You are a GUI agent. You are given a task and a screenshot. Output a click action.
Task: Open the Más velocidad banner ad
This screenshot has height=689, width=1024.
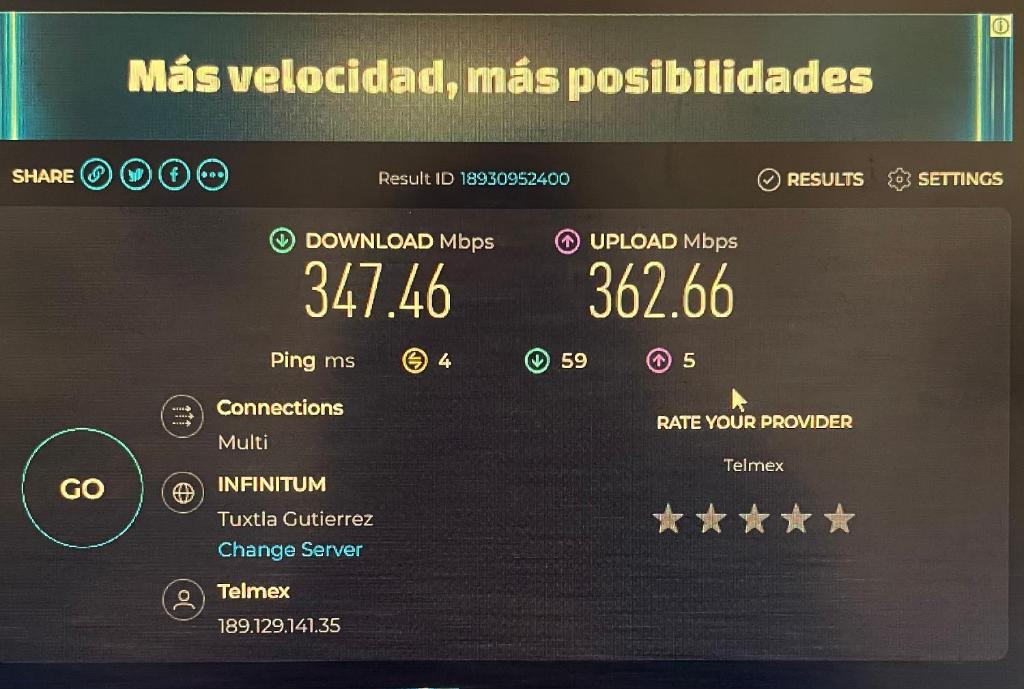(x=500, y=78)
